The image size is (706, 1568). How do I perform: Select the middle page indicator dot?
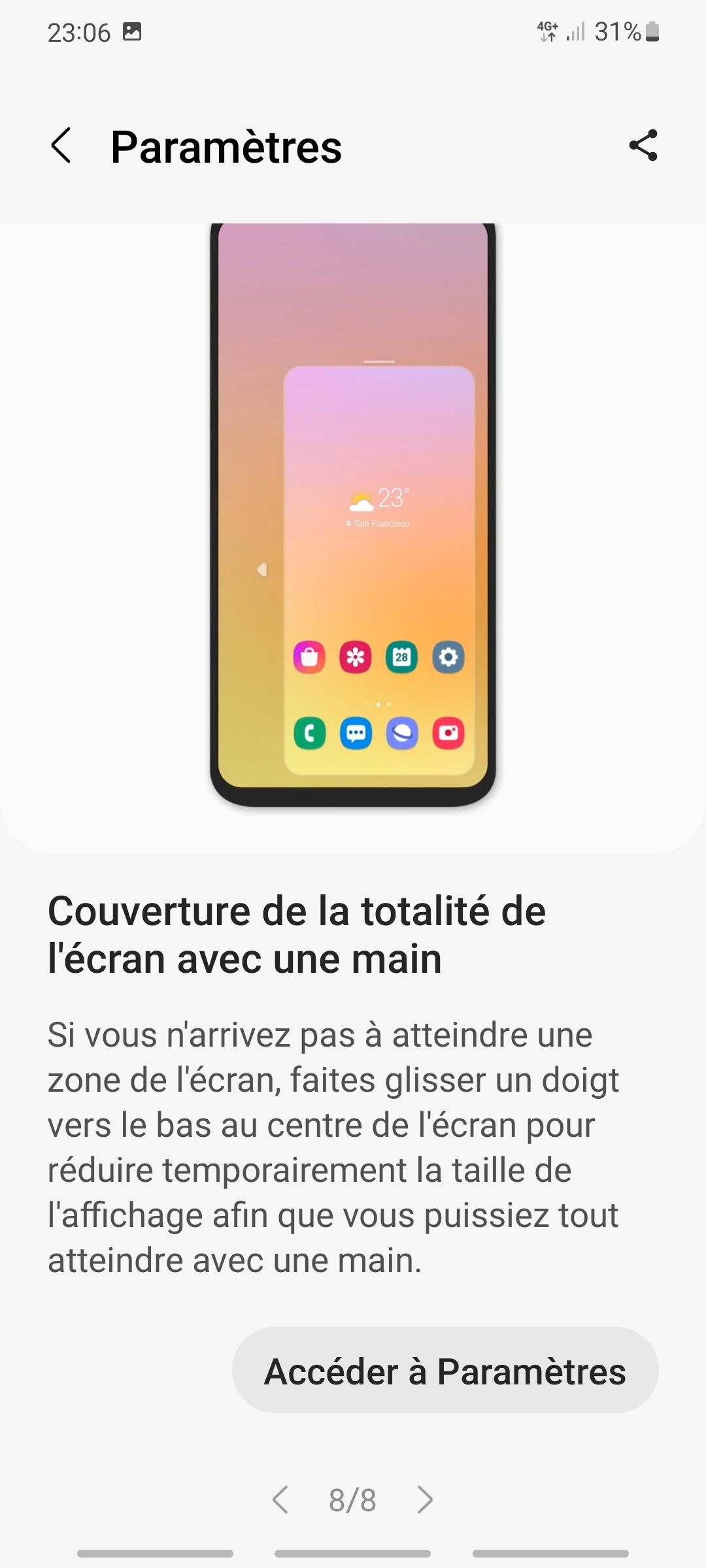pyautogui.click(x=378, y=704)
